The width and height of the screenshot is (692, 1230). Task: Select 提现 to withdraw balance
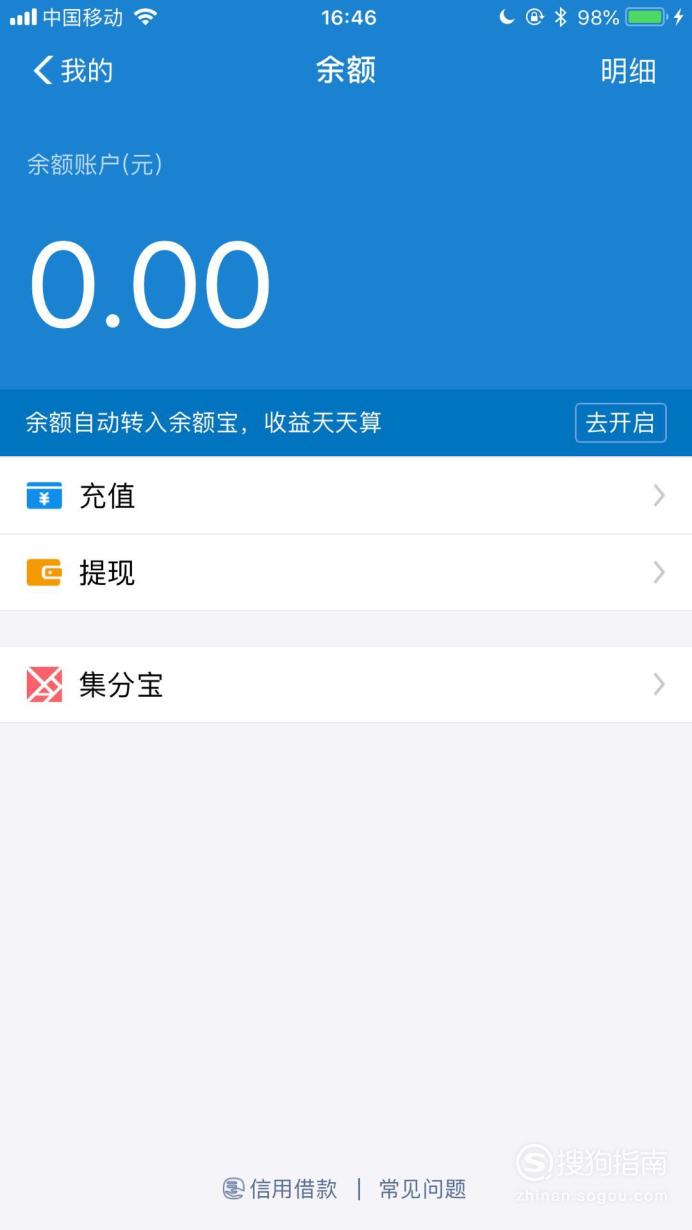[x=346, y=572]
